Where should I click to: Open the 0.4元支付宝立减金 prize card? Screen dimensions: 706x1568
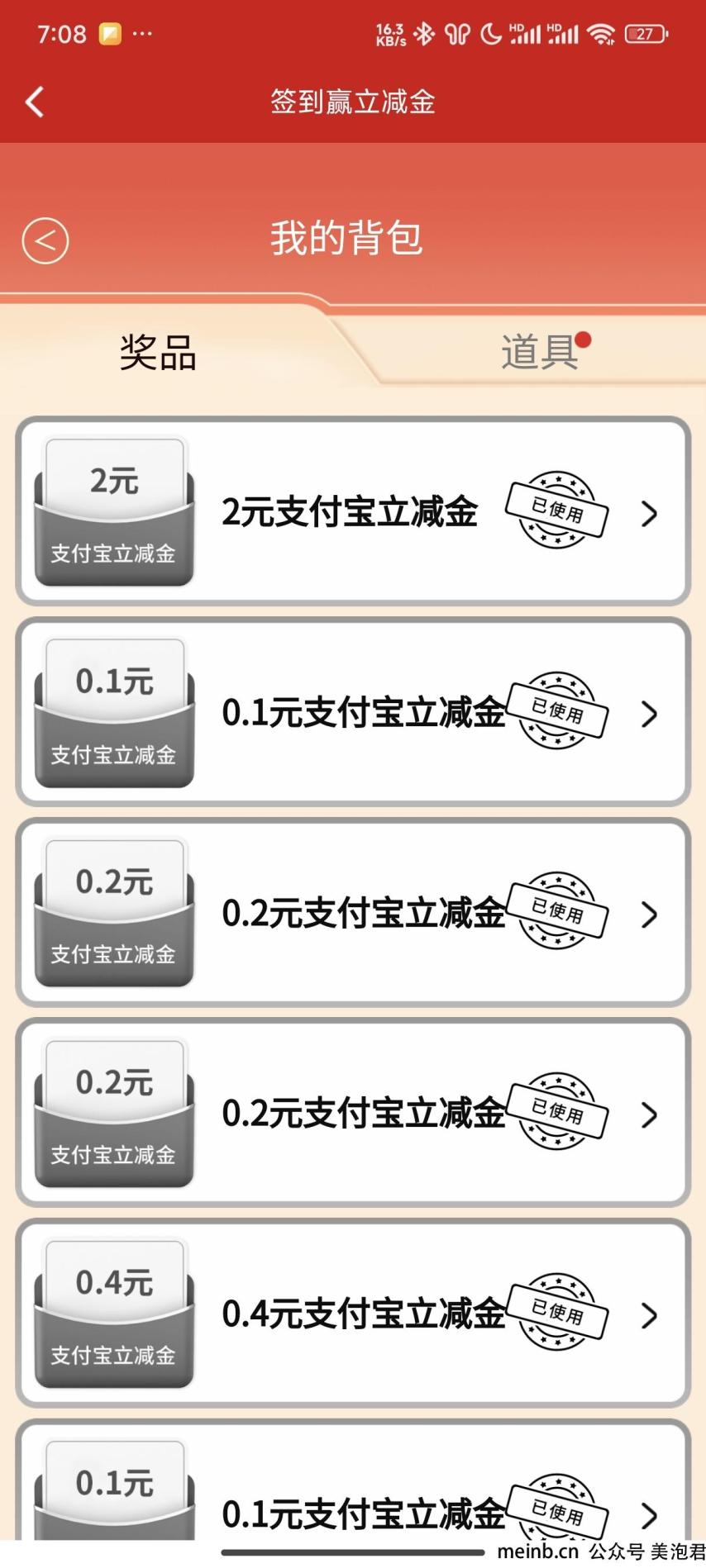353,1314
